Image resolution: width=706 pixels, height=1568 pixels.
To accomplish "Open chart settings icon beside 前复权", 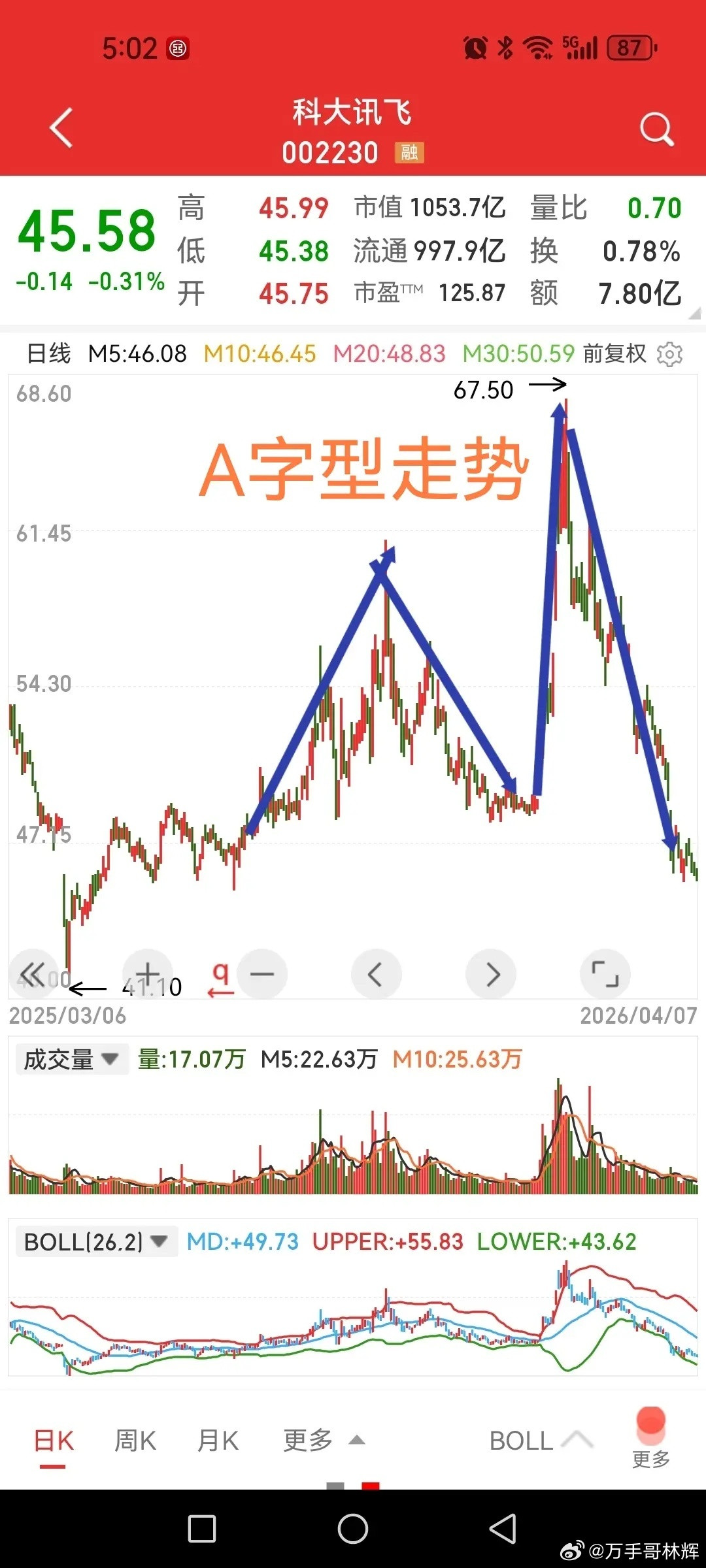I will (x=671, y=353).
